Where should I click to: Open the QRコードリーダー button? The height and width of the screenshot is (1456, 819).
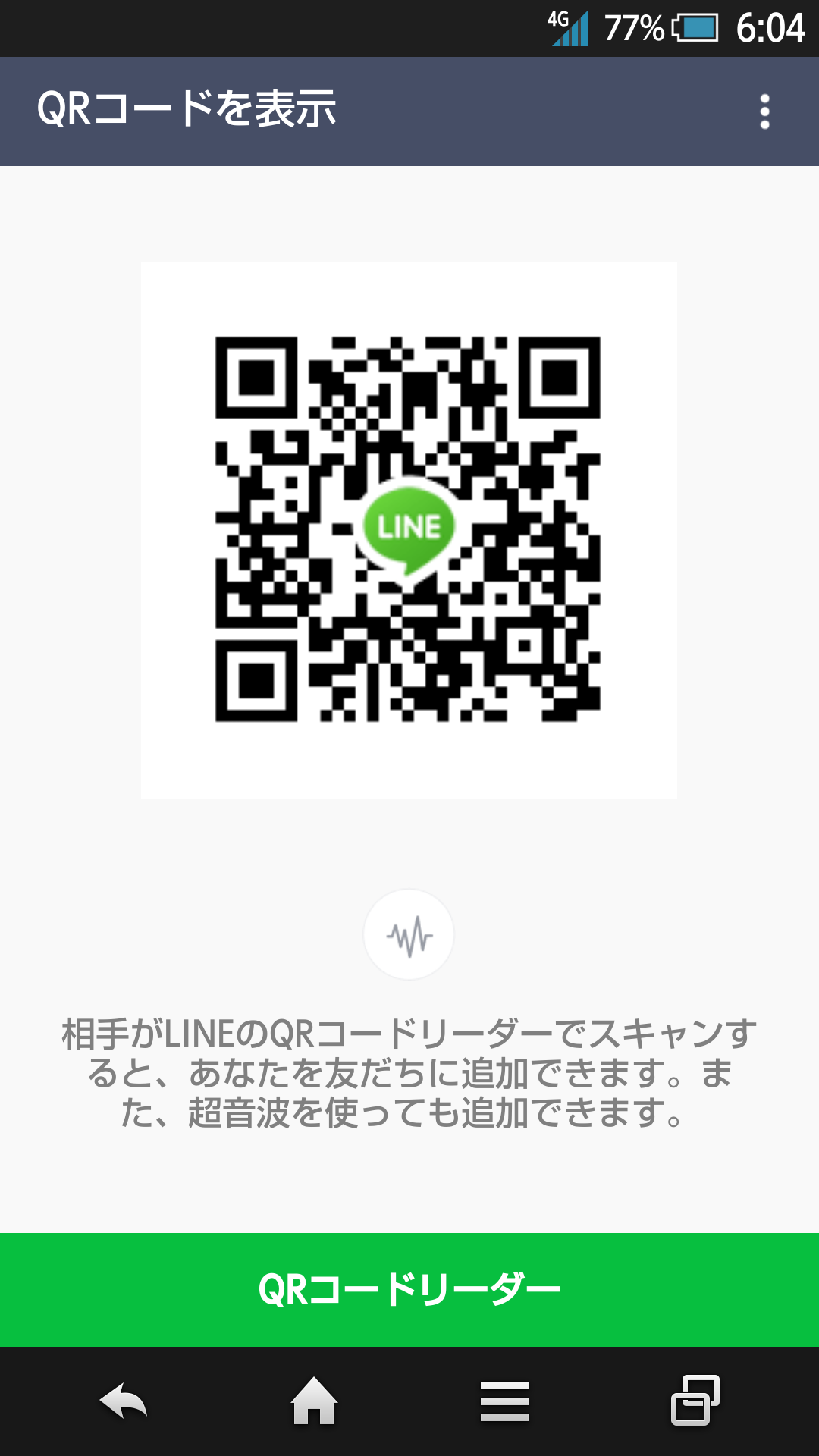tap(409, 1289)
